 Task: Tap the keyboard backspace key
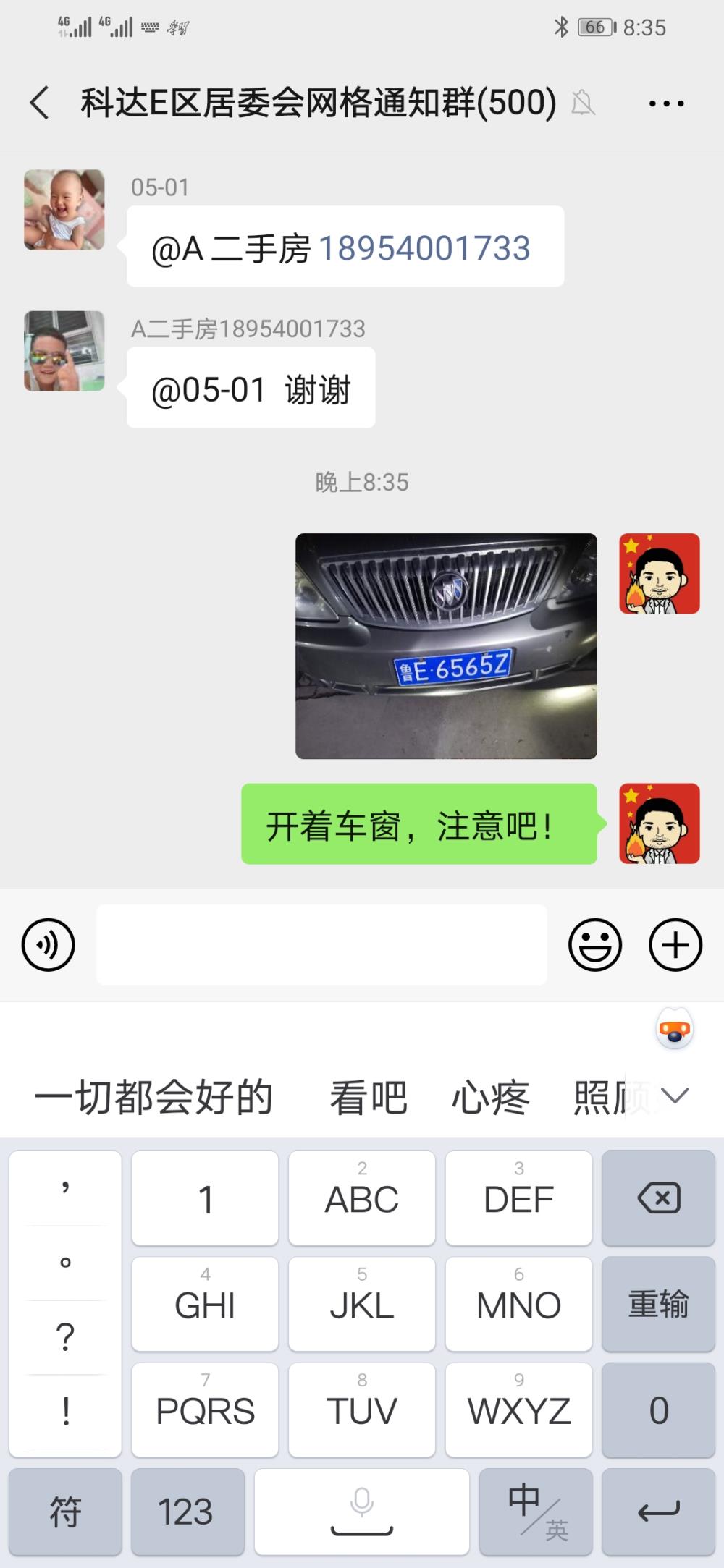click(x=658, y=1198)
